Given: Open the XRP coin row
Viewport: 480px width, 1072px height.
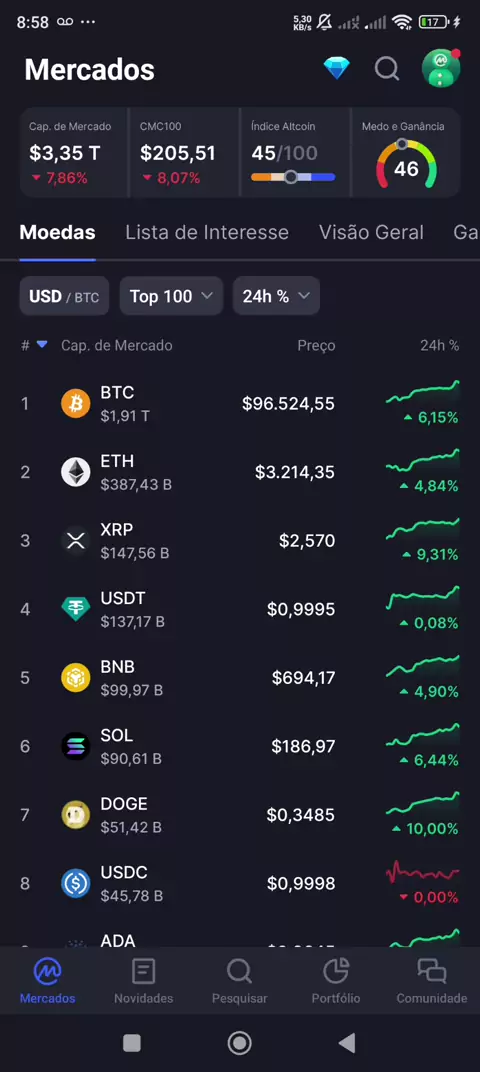Looking at the screenshot, I should point(240,541).
